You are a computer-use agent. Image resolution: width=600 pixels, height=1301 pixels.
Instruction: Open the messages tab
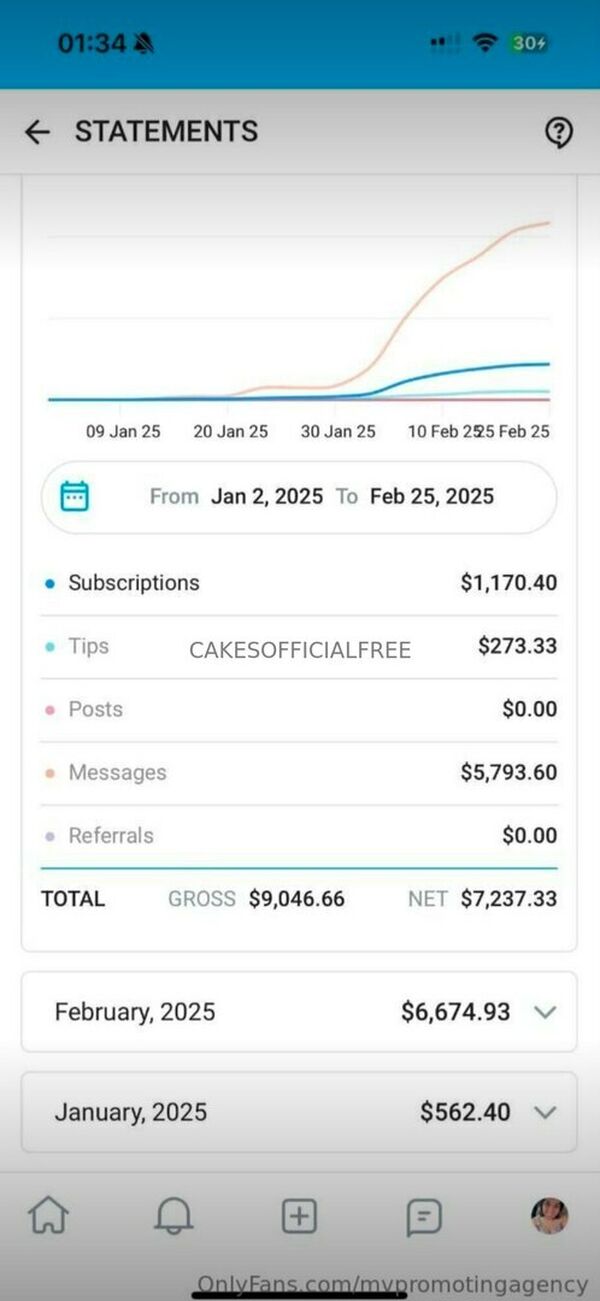coord(424,1217)
